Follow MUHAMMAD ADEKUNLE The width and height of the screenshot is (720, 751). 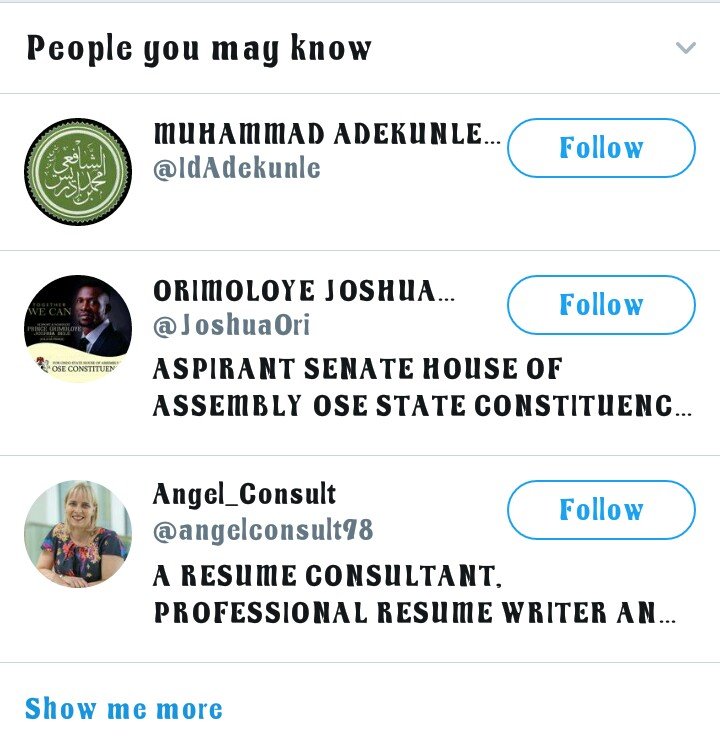[x=601, y=148]
